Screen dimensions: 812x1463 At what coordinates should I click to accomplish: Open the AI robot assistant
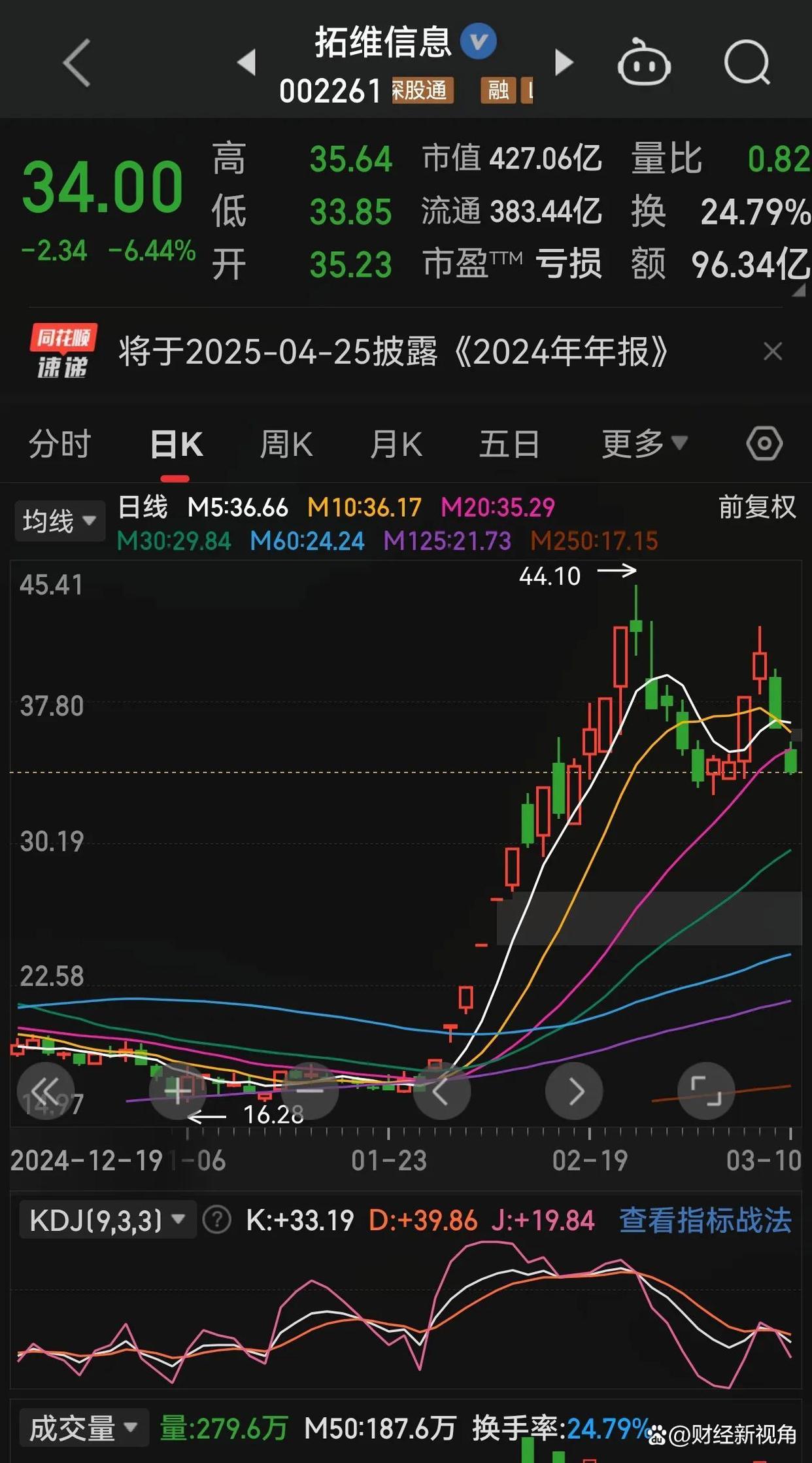pyautogui.click(x=644, y=64)
